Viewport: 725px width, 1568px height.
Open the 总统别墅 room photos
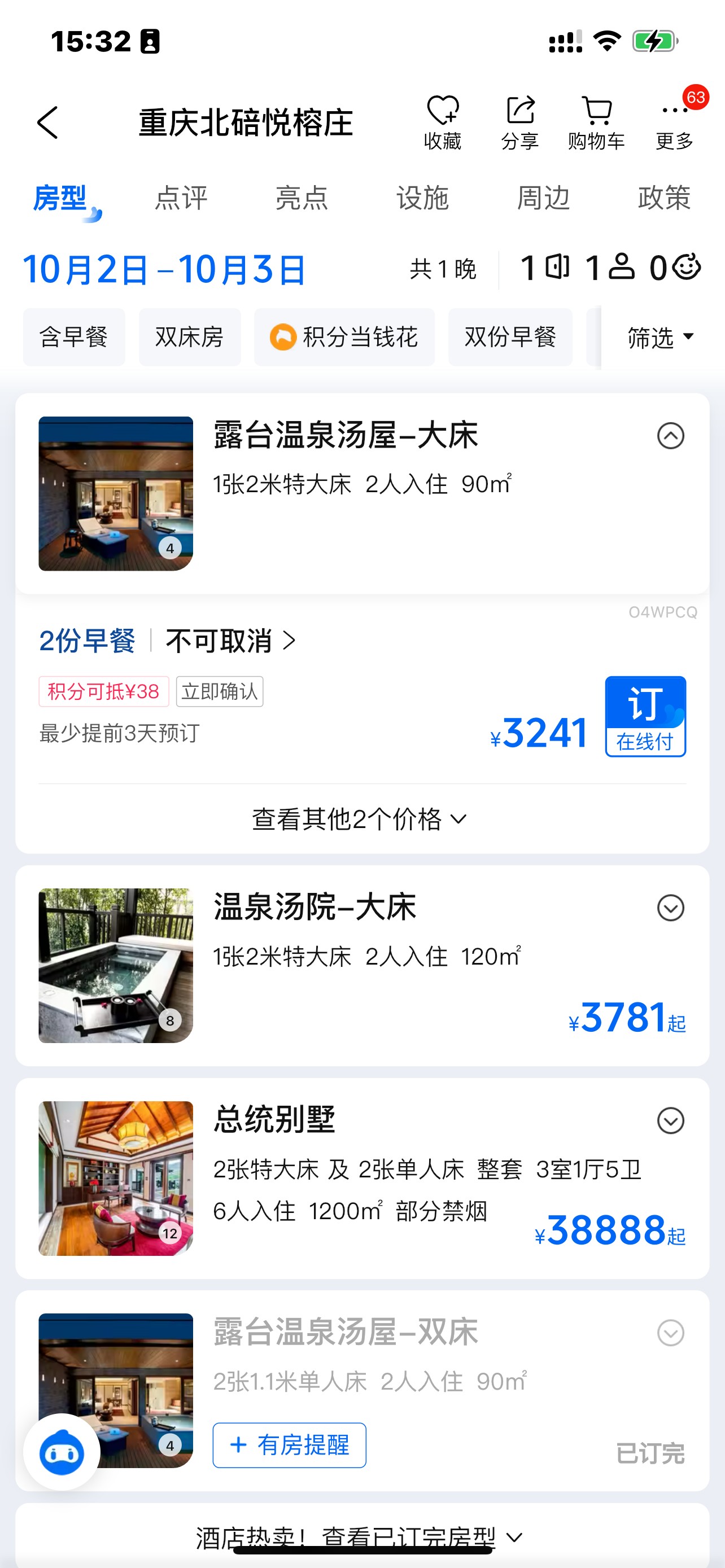click(116, 1178)
